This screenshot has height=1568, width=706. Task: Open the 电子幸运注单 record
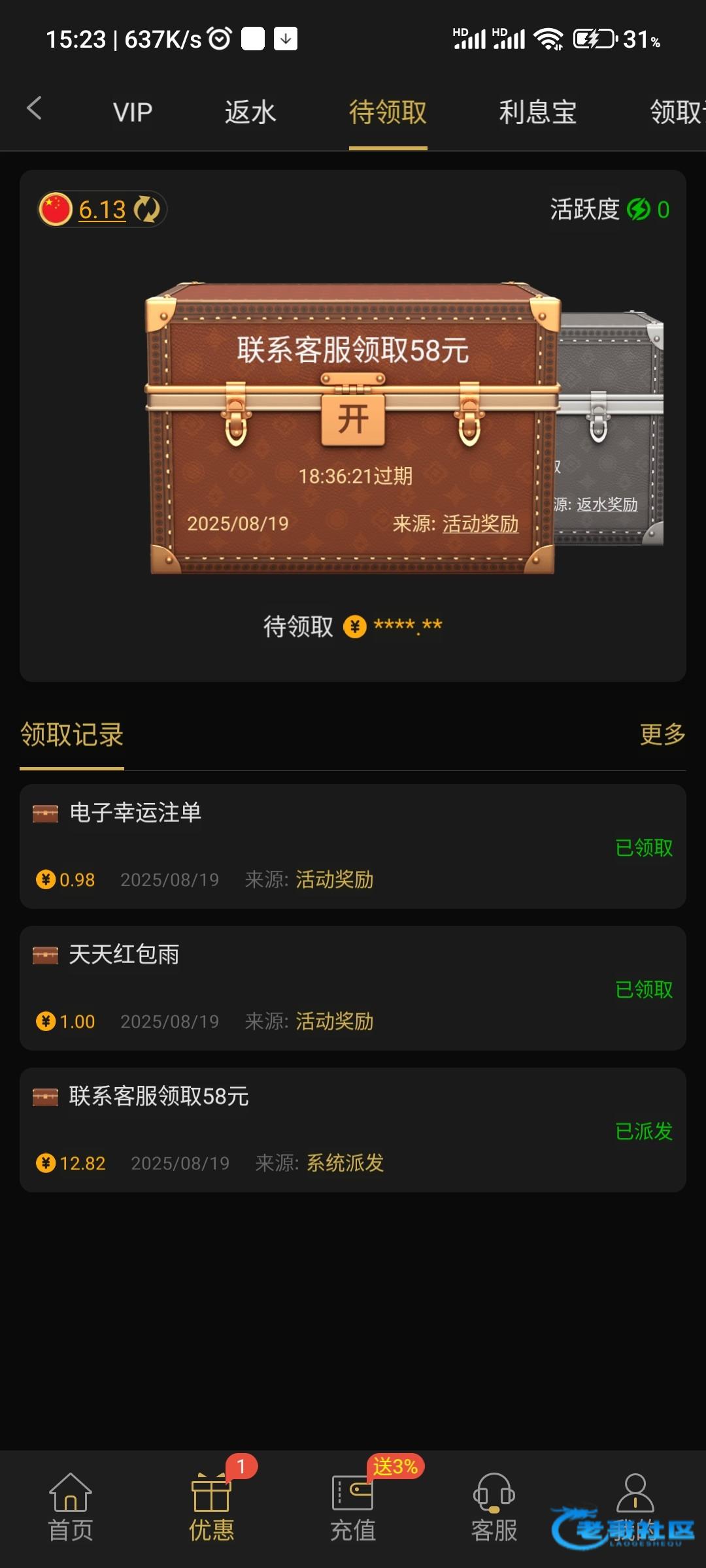pos(353,846)
